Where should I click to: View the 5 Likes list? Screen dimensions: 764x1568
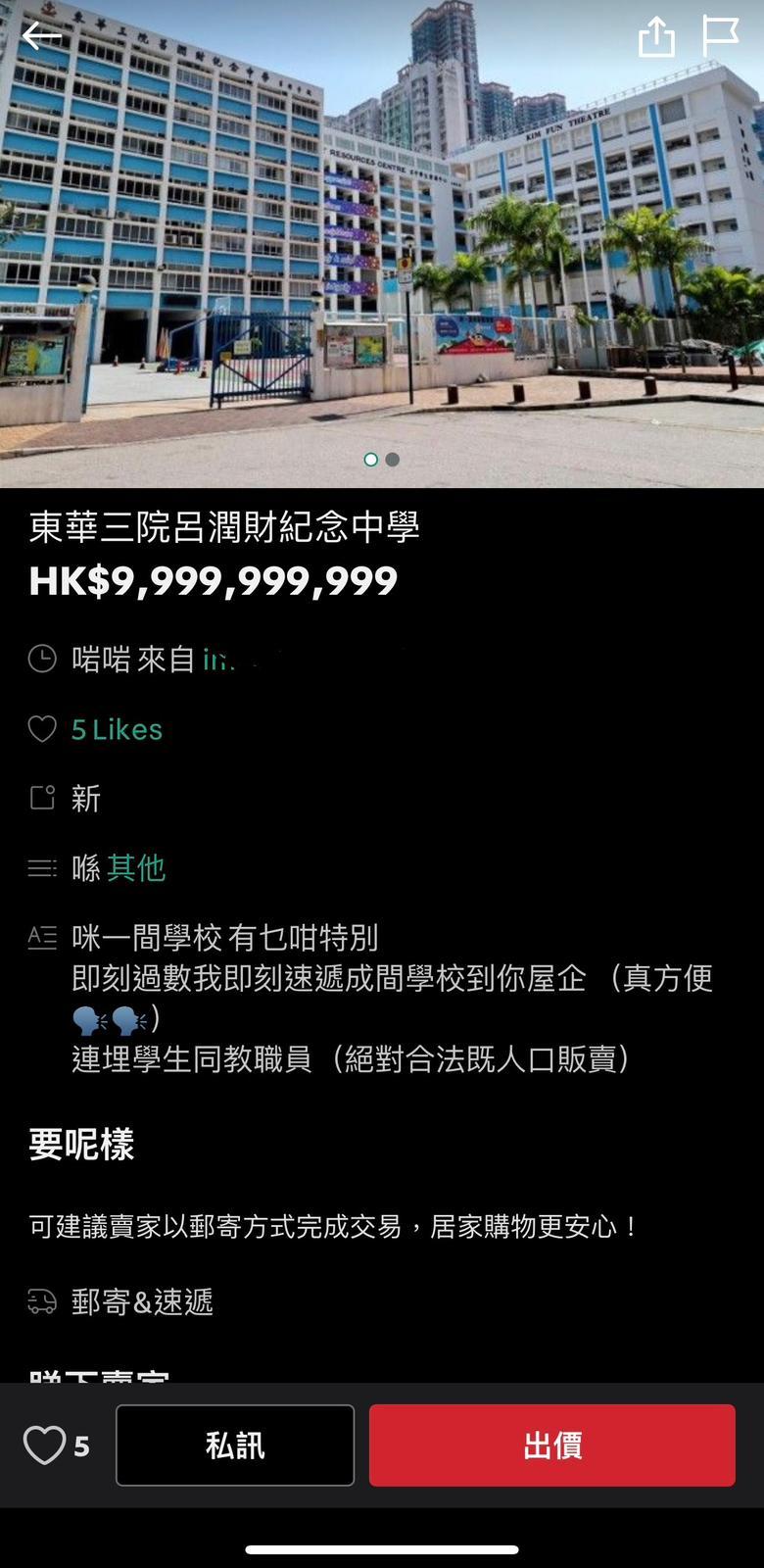click(x=117, y=729)
